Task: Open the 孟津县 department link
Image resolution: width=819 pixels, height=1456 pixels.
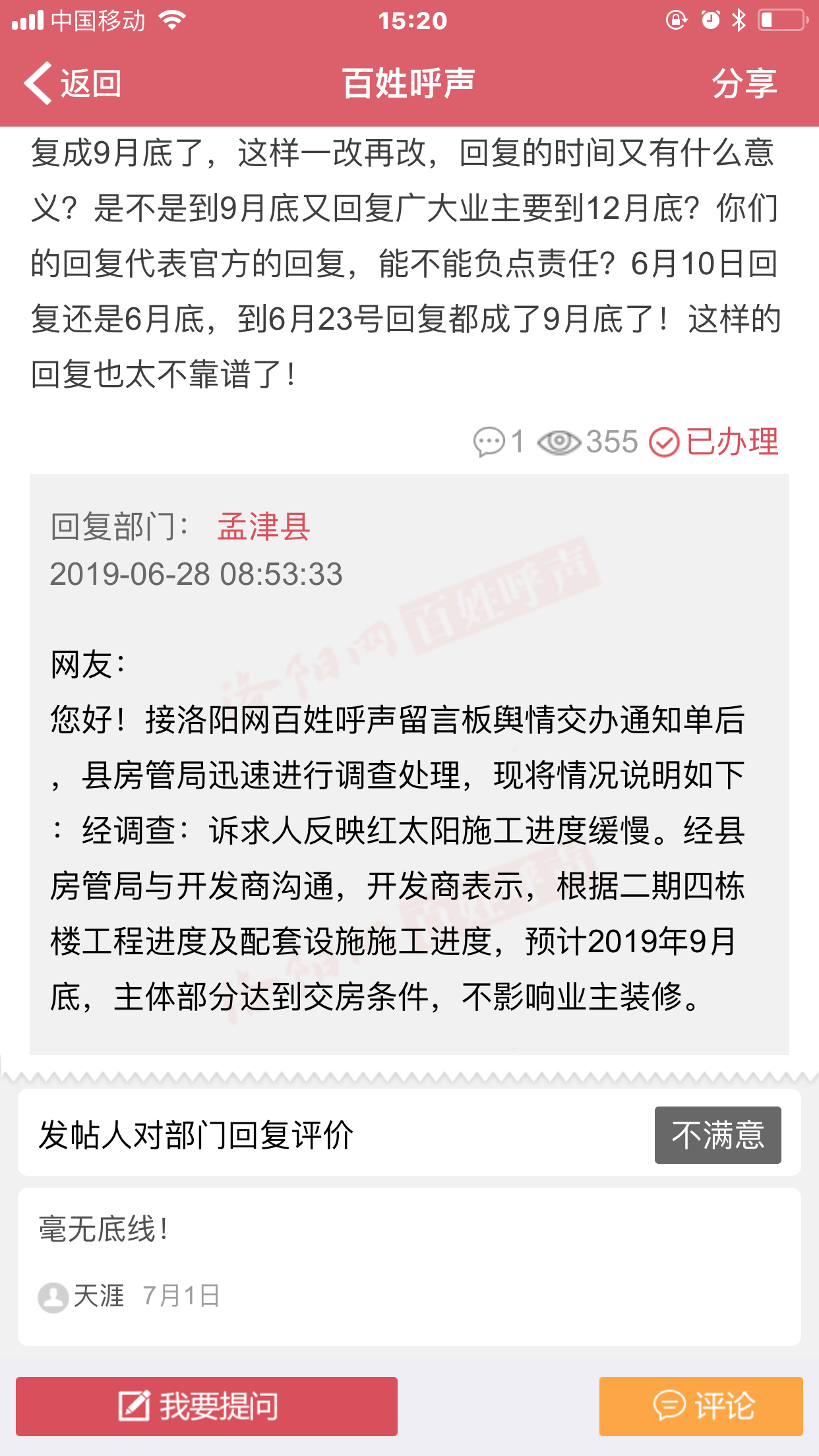Action: pyautogui.click(x=264, y=526)
